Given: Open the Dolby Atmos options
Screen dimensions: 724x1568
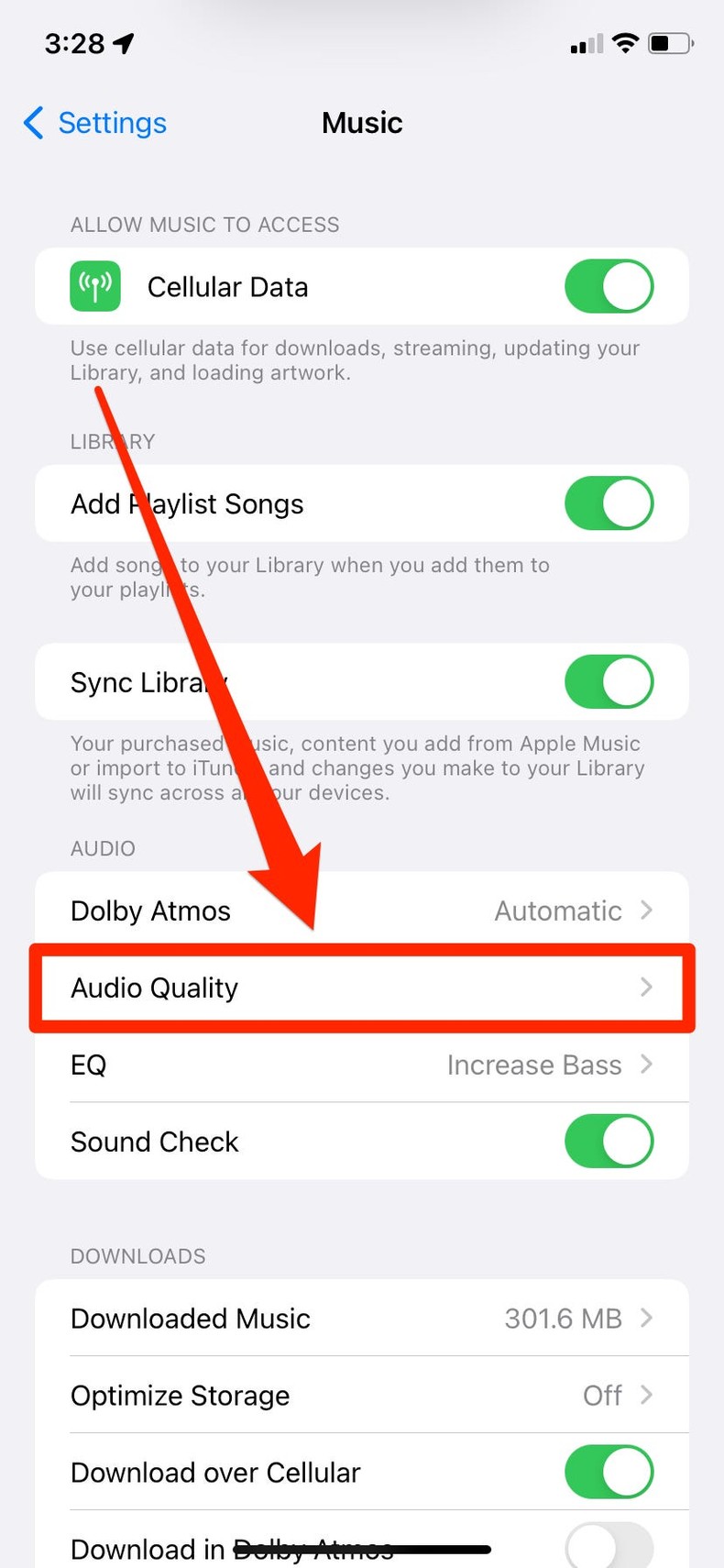Looking at the screenshot, I should tap(362, 911).
